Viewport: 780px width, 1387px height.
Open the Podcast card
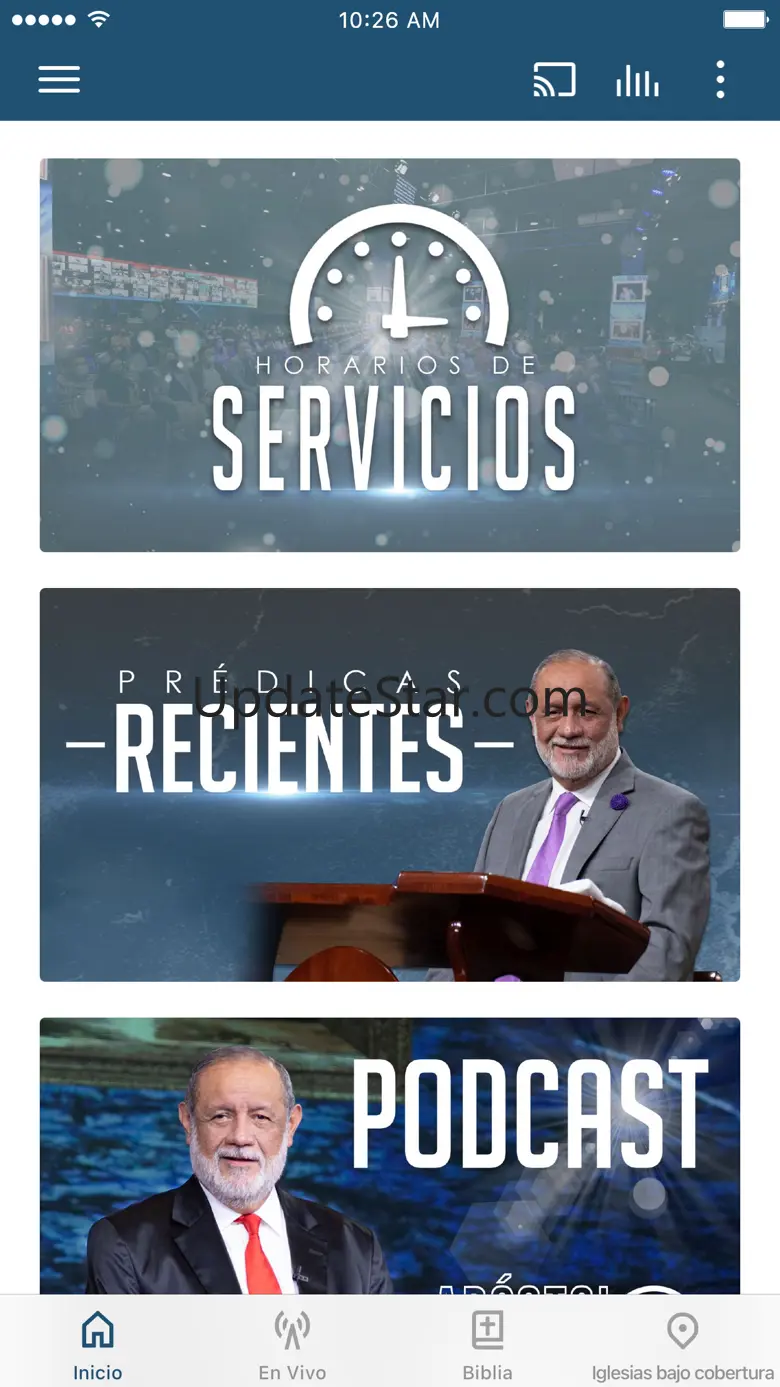pyautogui.click(x=390, y=1156)
